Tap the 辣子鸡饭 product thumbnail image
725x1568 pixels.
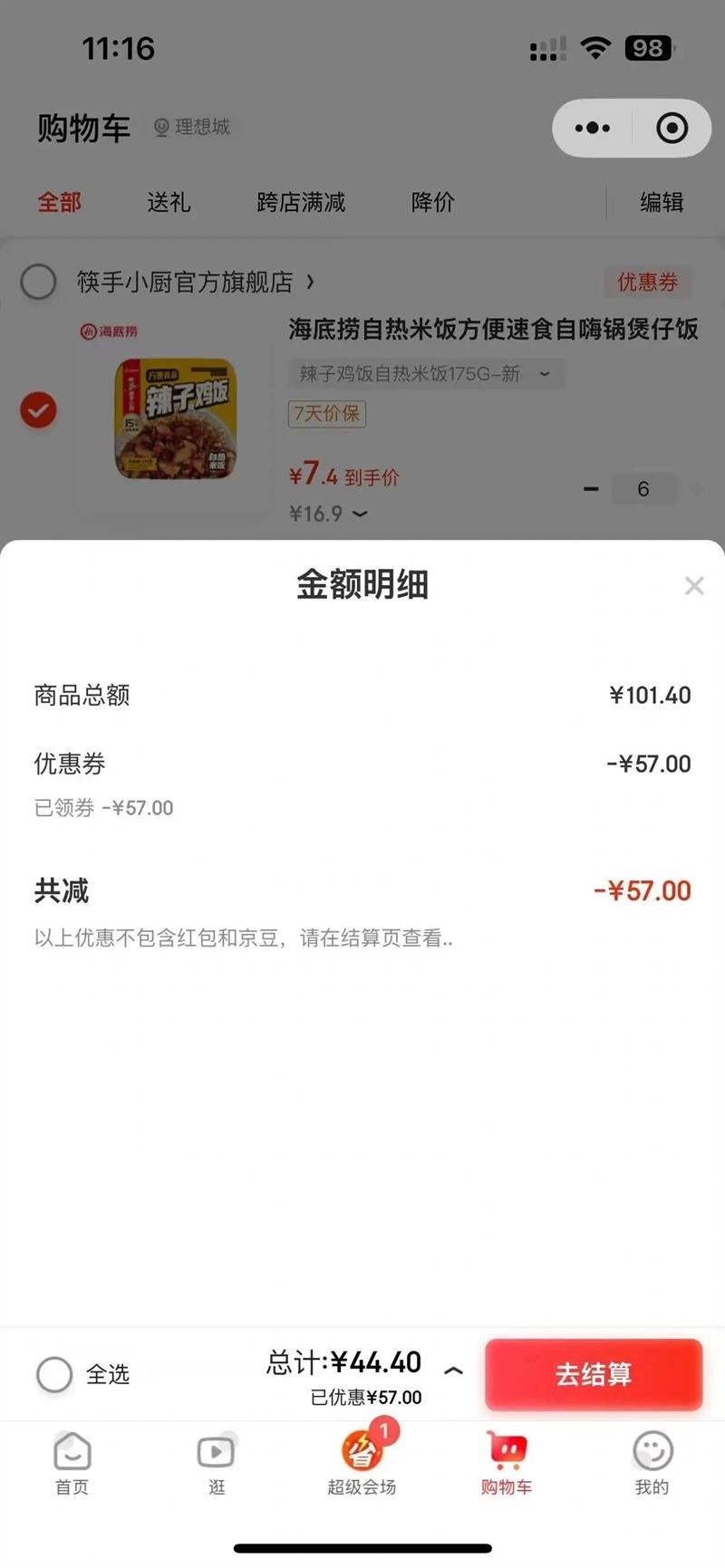(174, 417)
